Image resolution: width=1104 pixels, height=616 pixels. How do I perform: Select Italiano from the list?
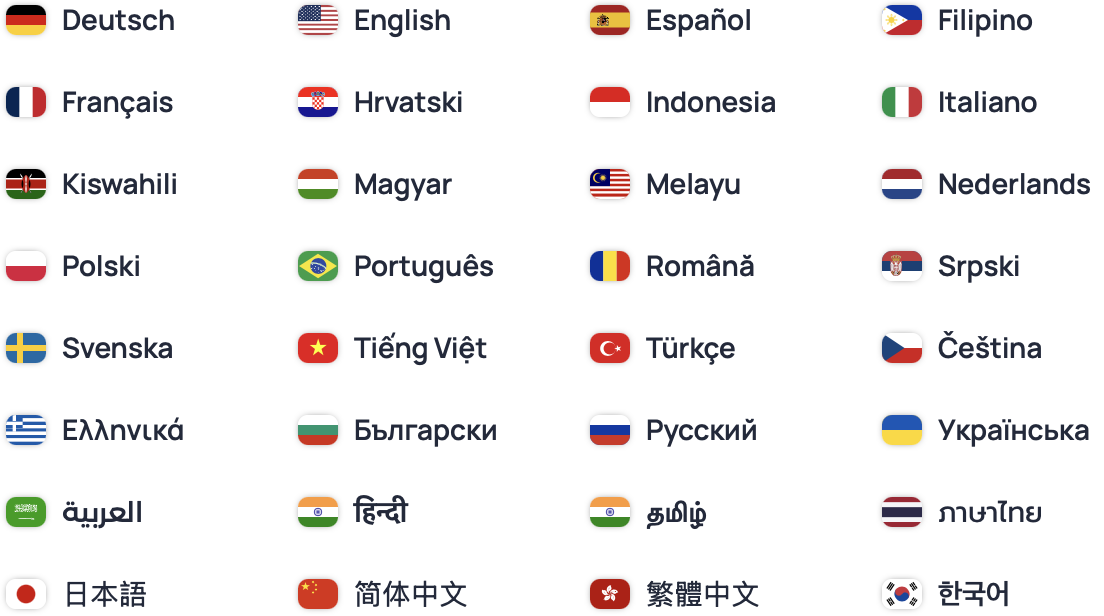(987, 102)
